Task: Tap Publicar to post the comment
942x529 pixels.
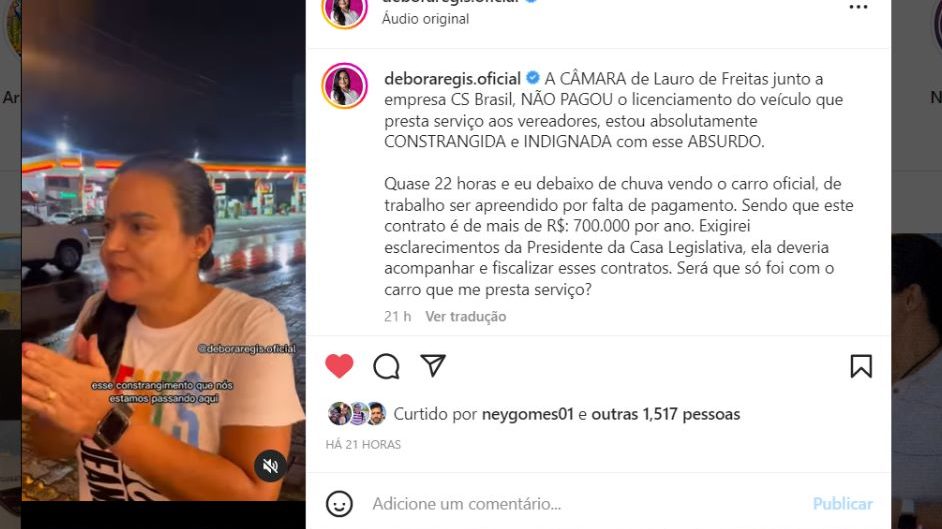Action: pos(842,504)
